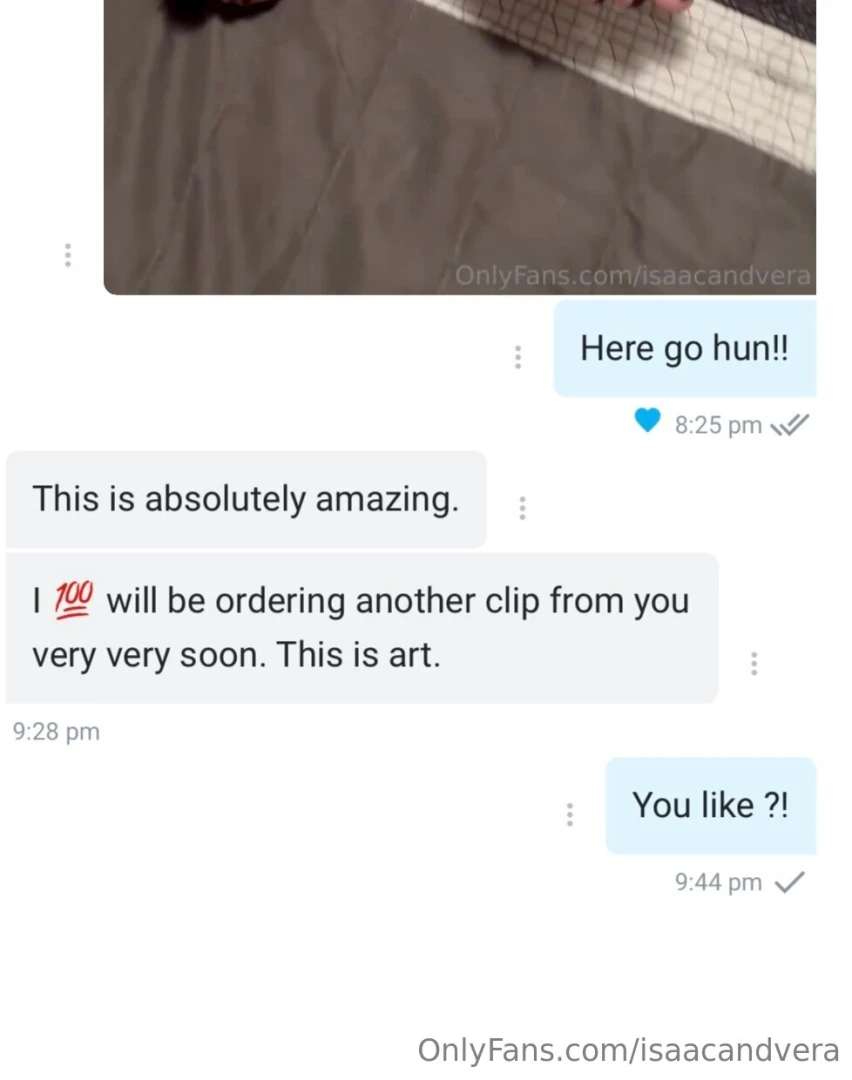Open options menu beside the shared photo
The height and width of the screenshot is (1080, 852).
67,255
